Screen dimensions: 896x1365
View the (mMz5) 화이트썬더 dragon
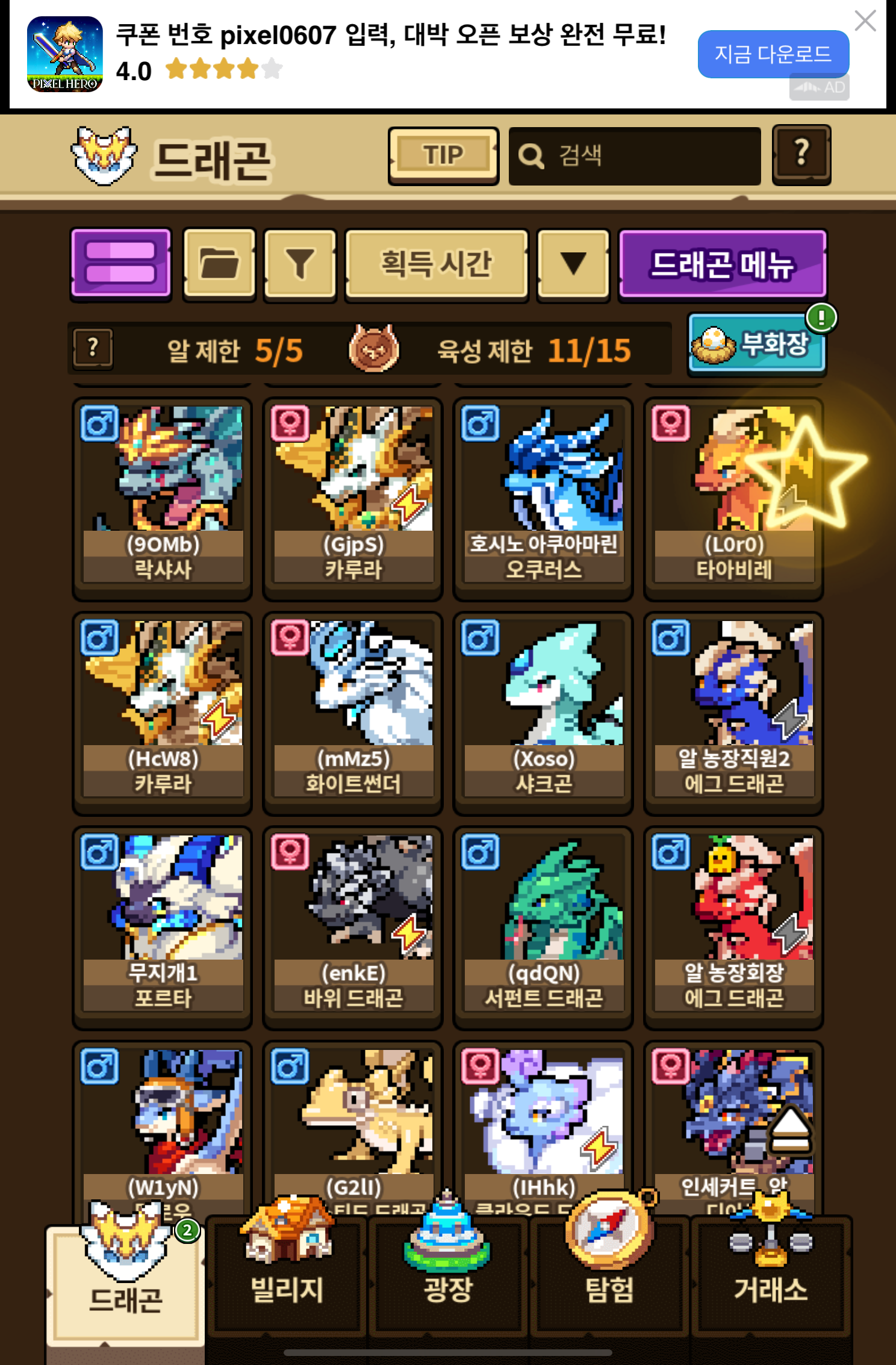click(x=353, y=712)
